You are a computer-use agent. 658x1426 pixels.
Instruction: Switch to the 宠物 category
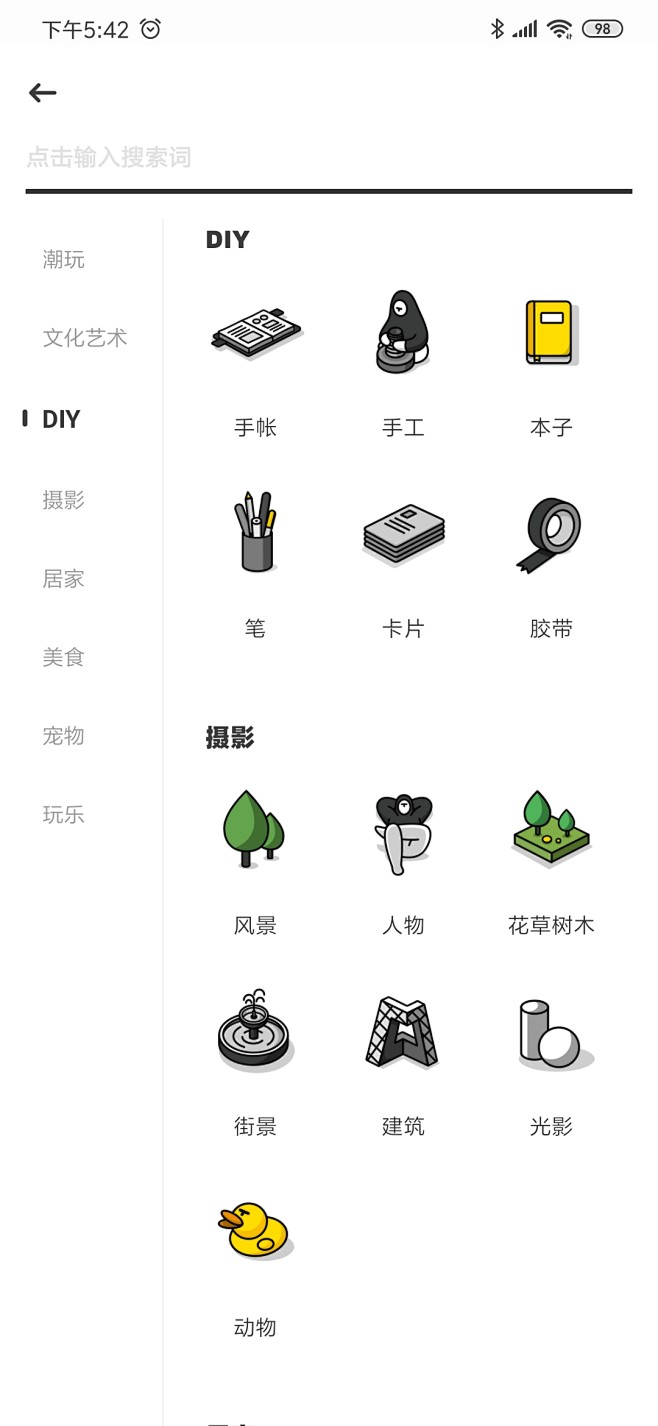pos(64,736)
